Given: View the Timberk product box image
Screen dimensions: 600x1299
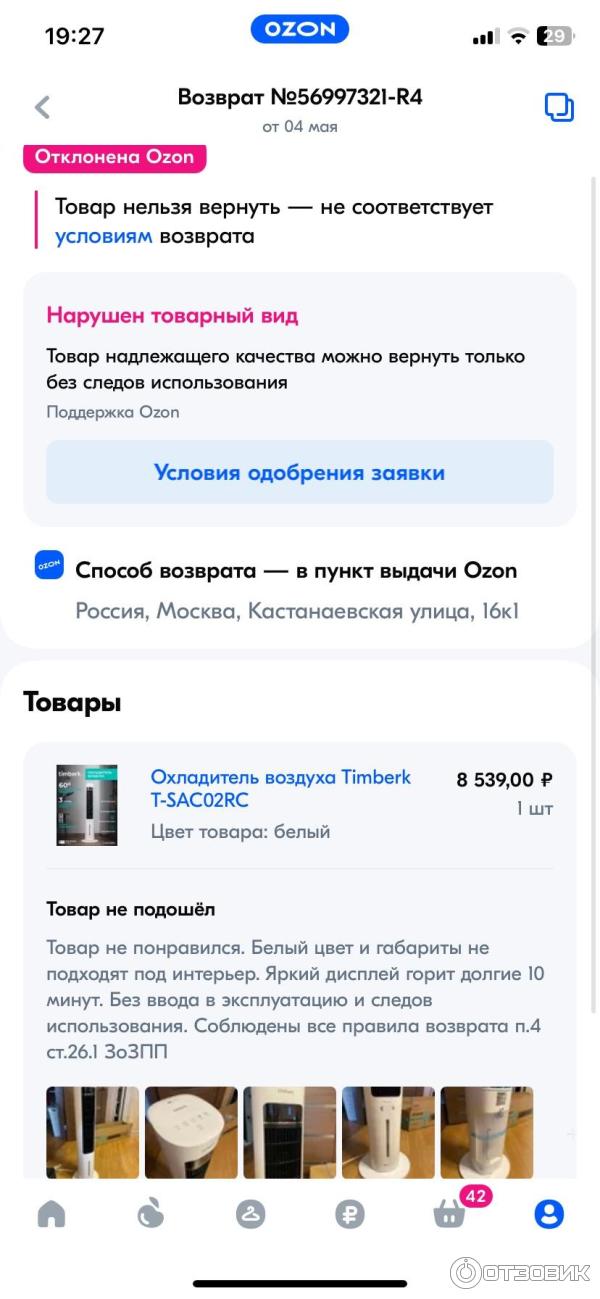Looking at the screenshot, I should [87, 805].
